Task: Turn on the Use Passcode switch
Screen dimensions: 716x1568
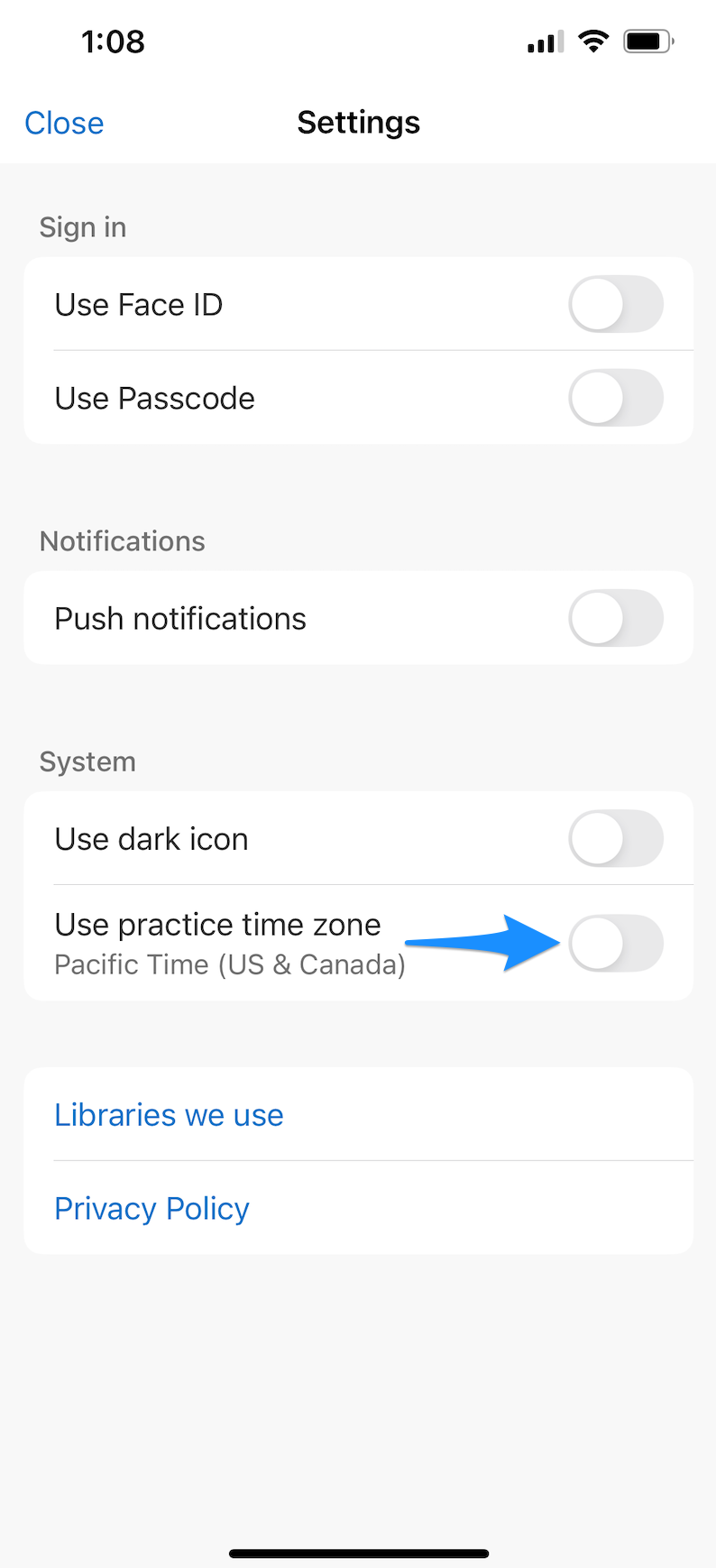Action: click(616, 398)
